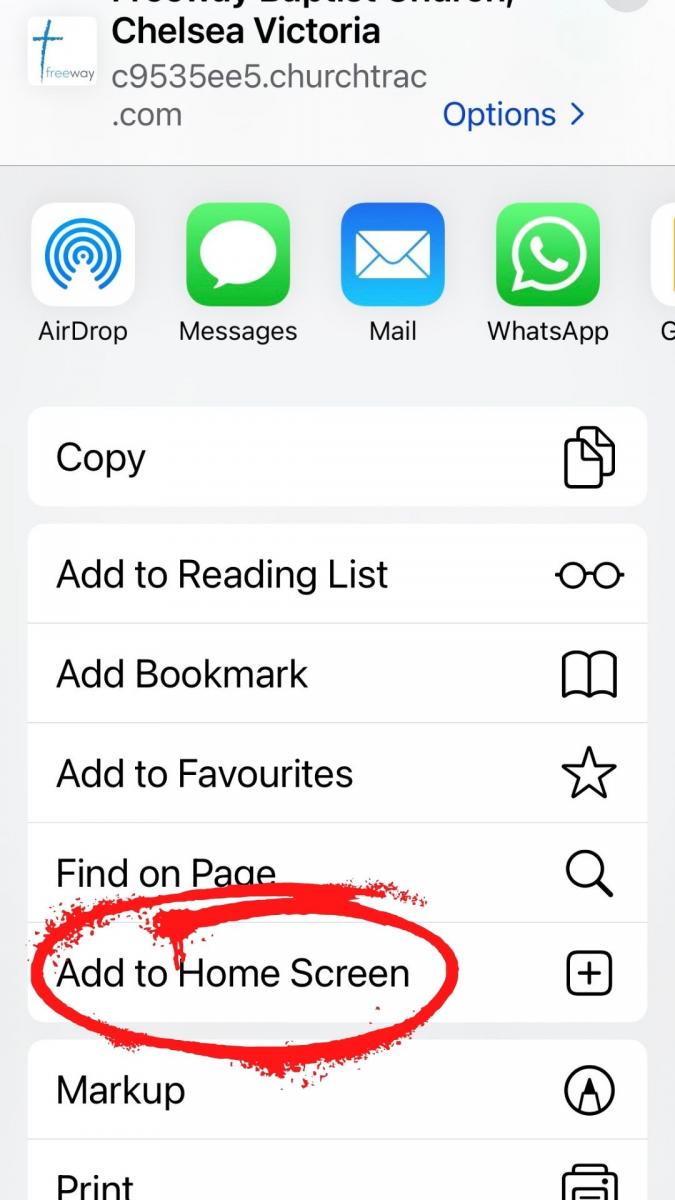Viewport: 675px width, 1200px height.
Task: Open the share Options link
Action: (x=512, y=114)
